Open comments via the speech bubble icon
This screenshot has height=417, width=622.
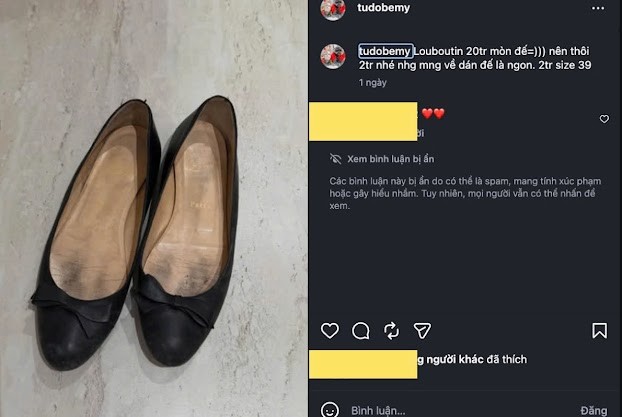tap(361, 330)
